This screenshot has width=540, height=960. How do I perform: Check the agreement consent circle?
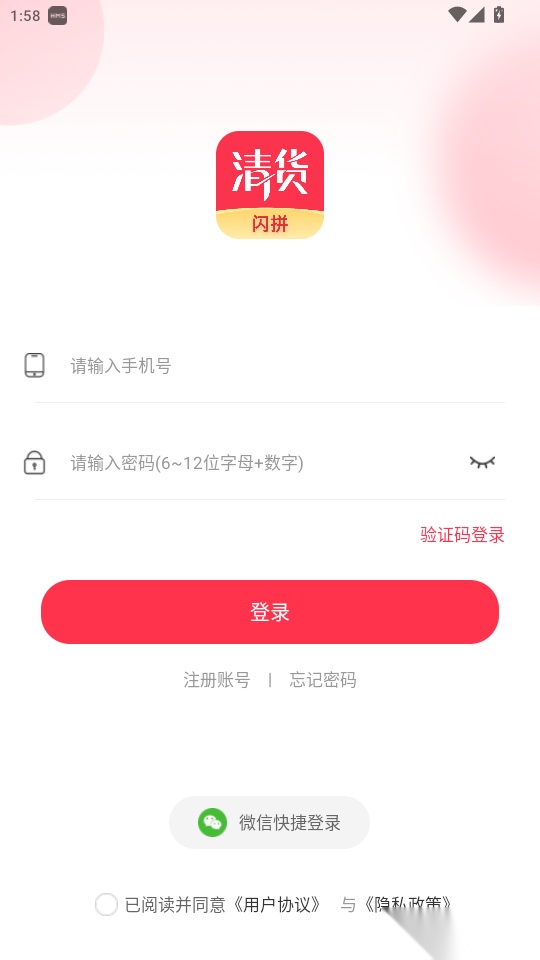[106, 904]
